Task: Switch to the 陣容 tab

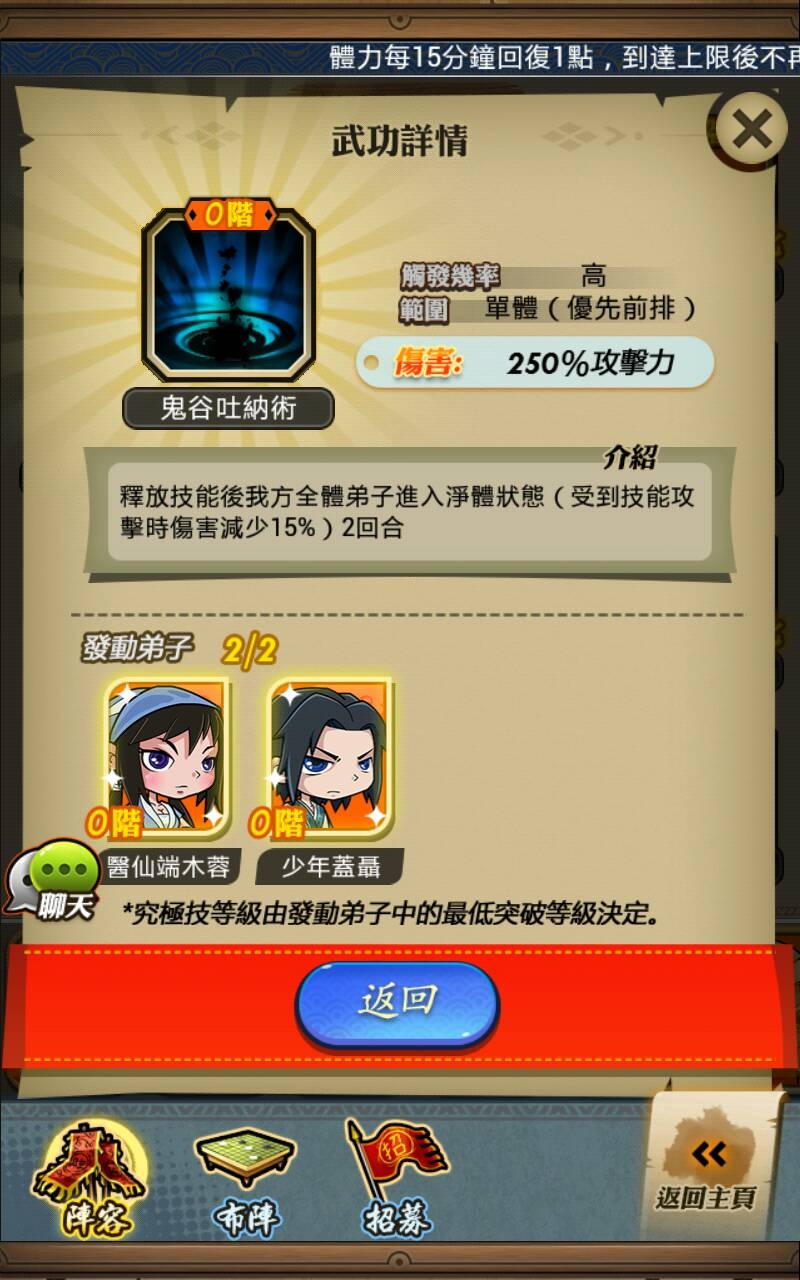Action: [x=91, y=1179]
